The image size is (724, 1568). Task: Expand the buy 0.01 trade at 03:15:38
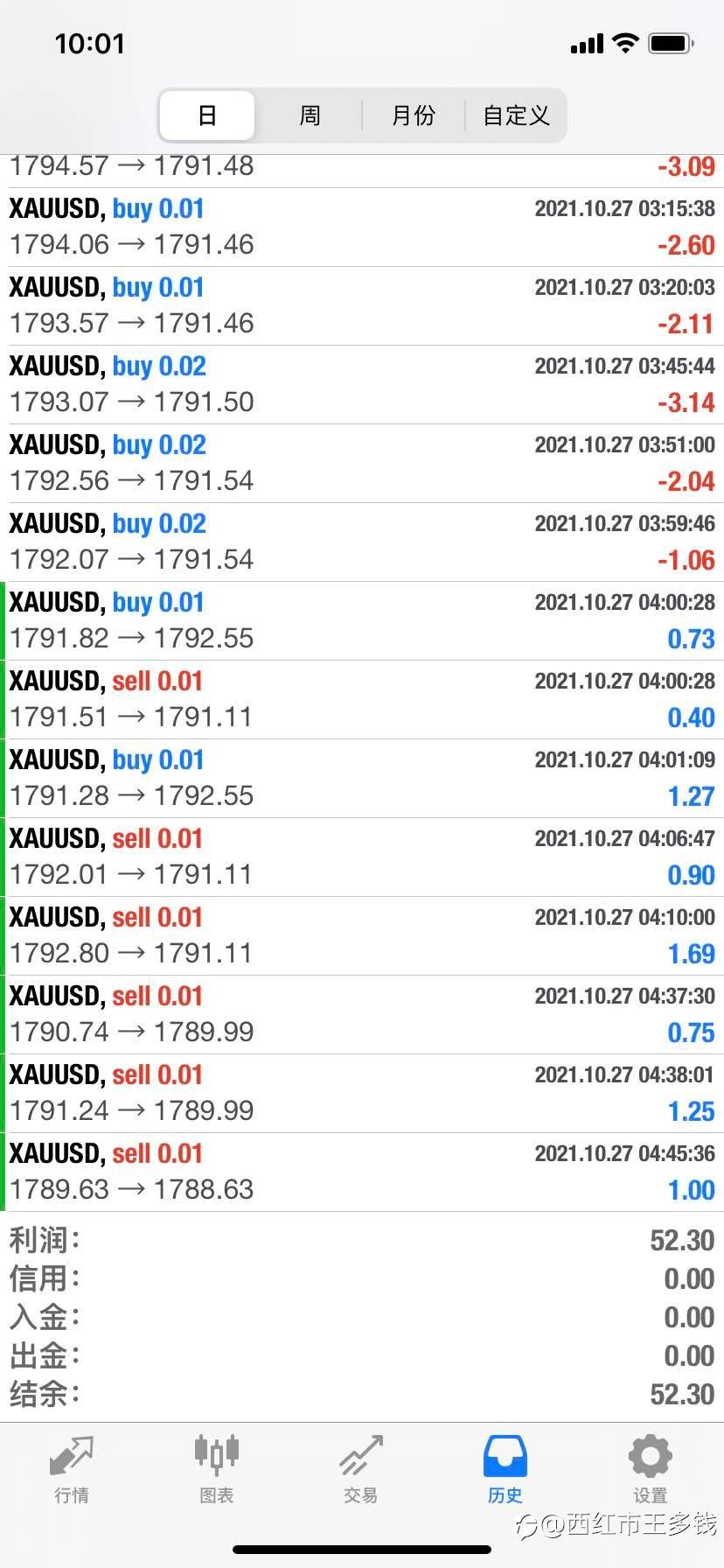coord(362,227)
